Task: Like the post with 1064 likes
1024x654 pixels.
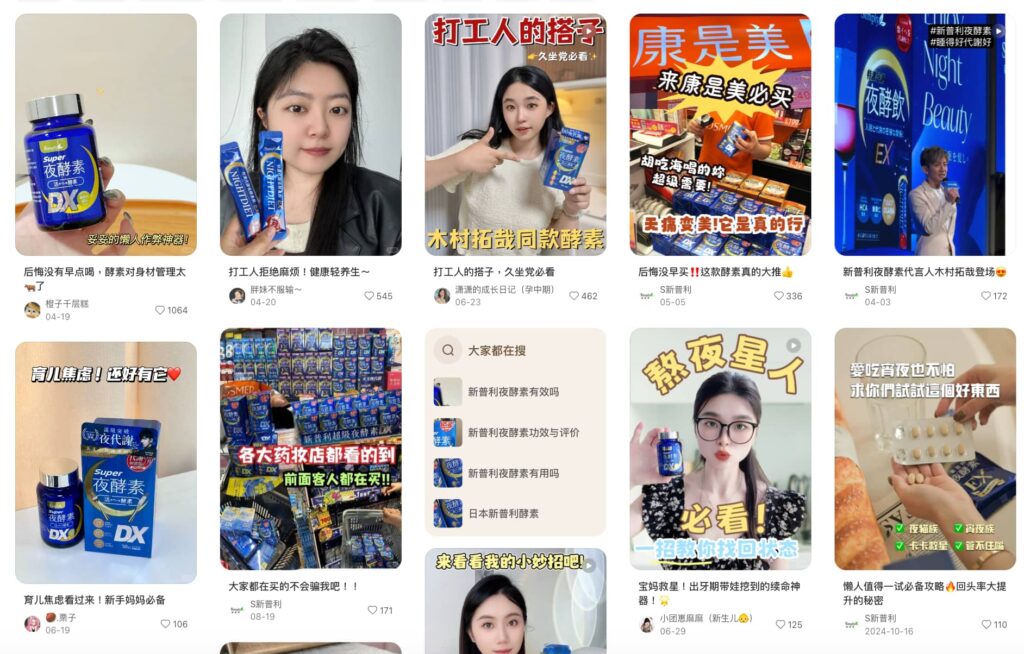Action: pyautogui.click(x=160, y=310)
